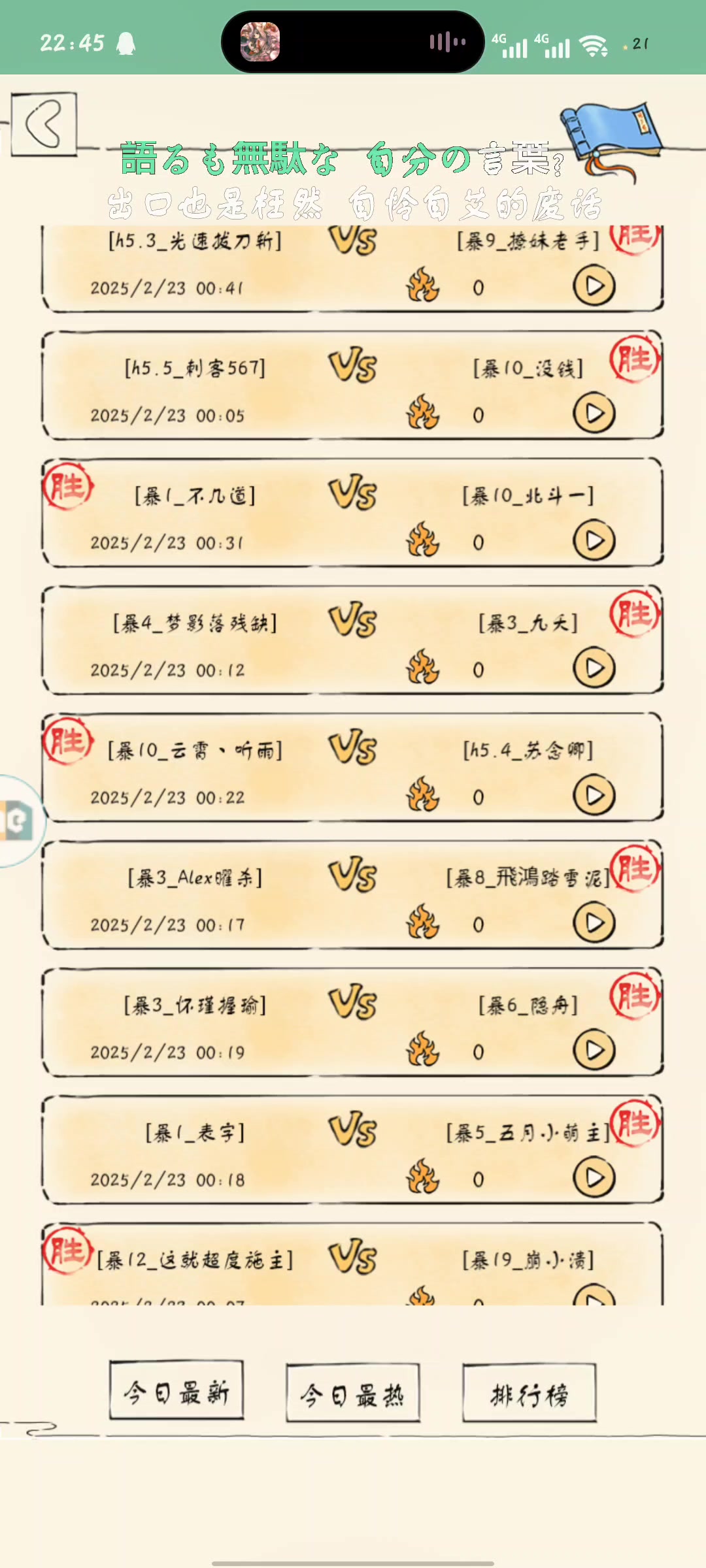Start replay of 云霄、听雨 vs 苏念卿

point(594,796)
